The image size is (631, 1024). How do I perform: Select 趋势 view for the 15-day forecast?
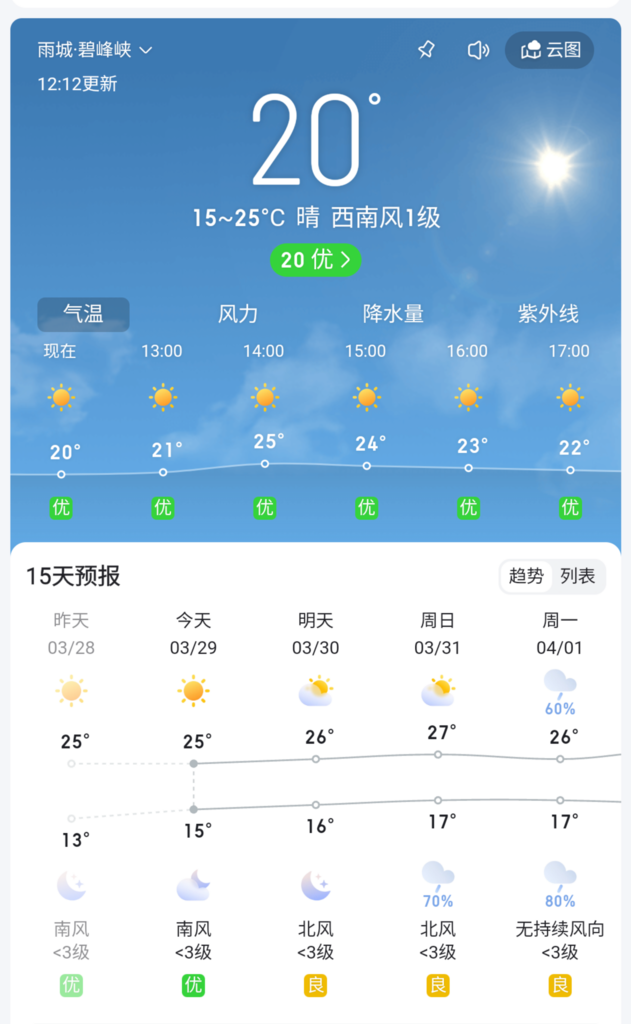point(527,576)
